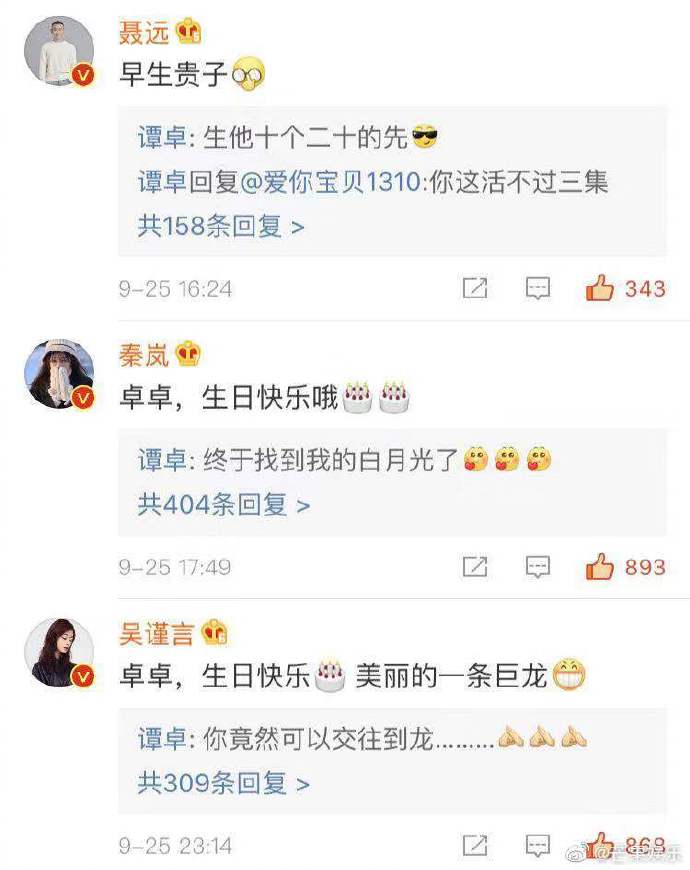Reply to 秦岚's comment
Viewport: 690px width, 870px height.
[x=538, y=567]
